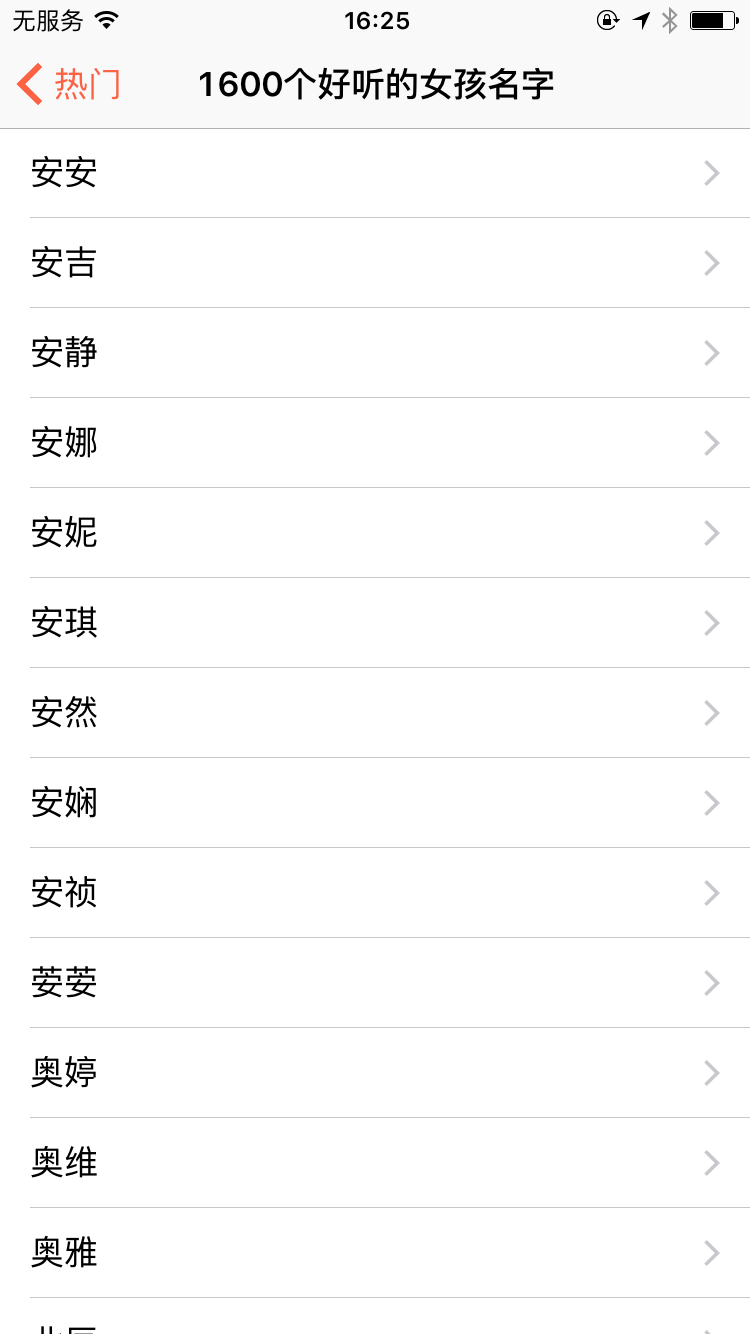Select the 奥婷 row
750x1334 pixels.
[375, 1073]
